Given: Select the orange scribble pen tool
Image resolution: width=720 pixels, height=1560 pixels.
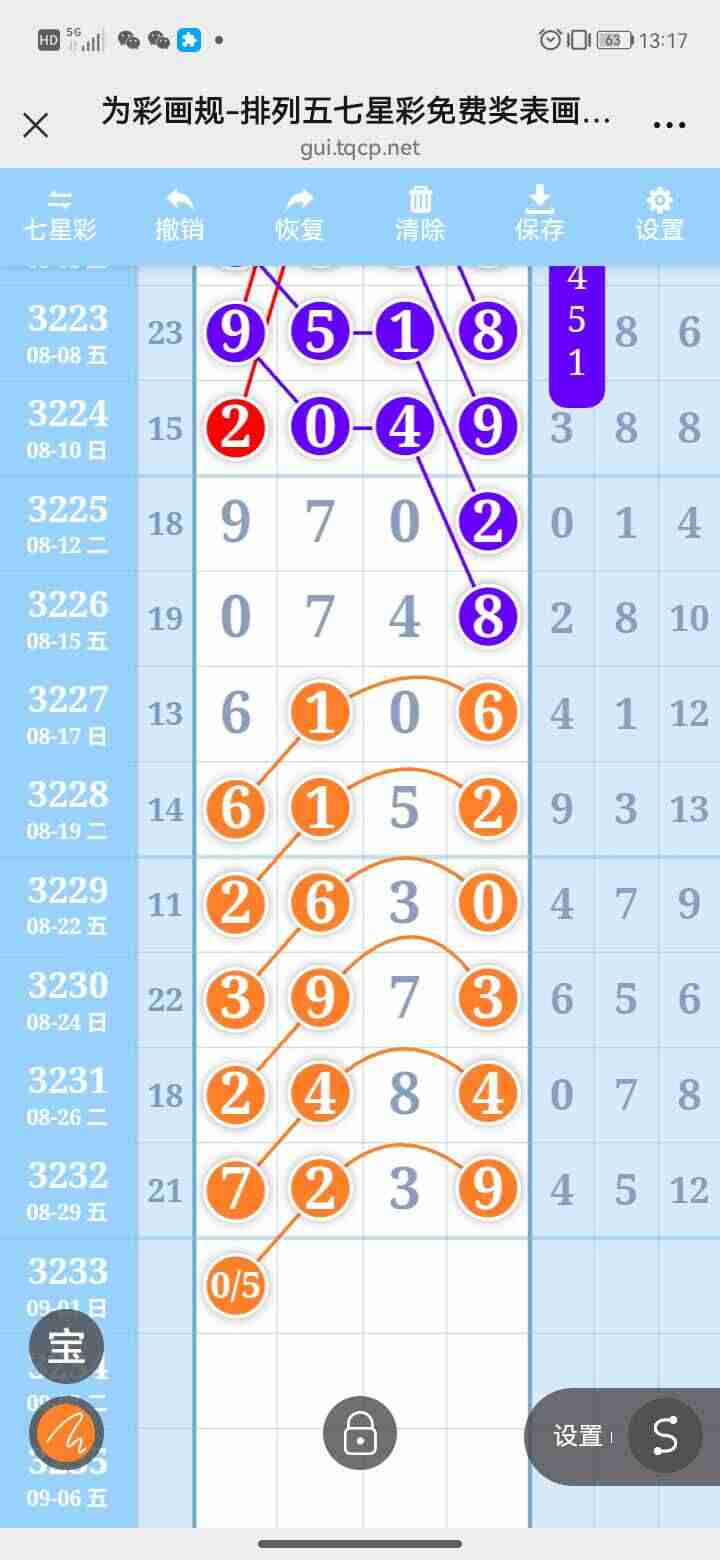Looking at the screenshot, I should (66, 1434).
